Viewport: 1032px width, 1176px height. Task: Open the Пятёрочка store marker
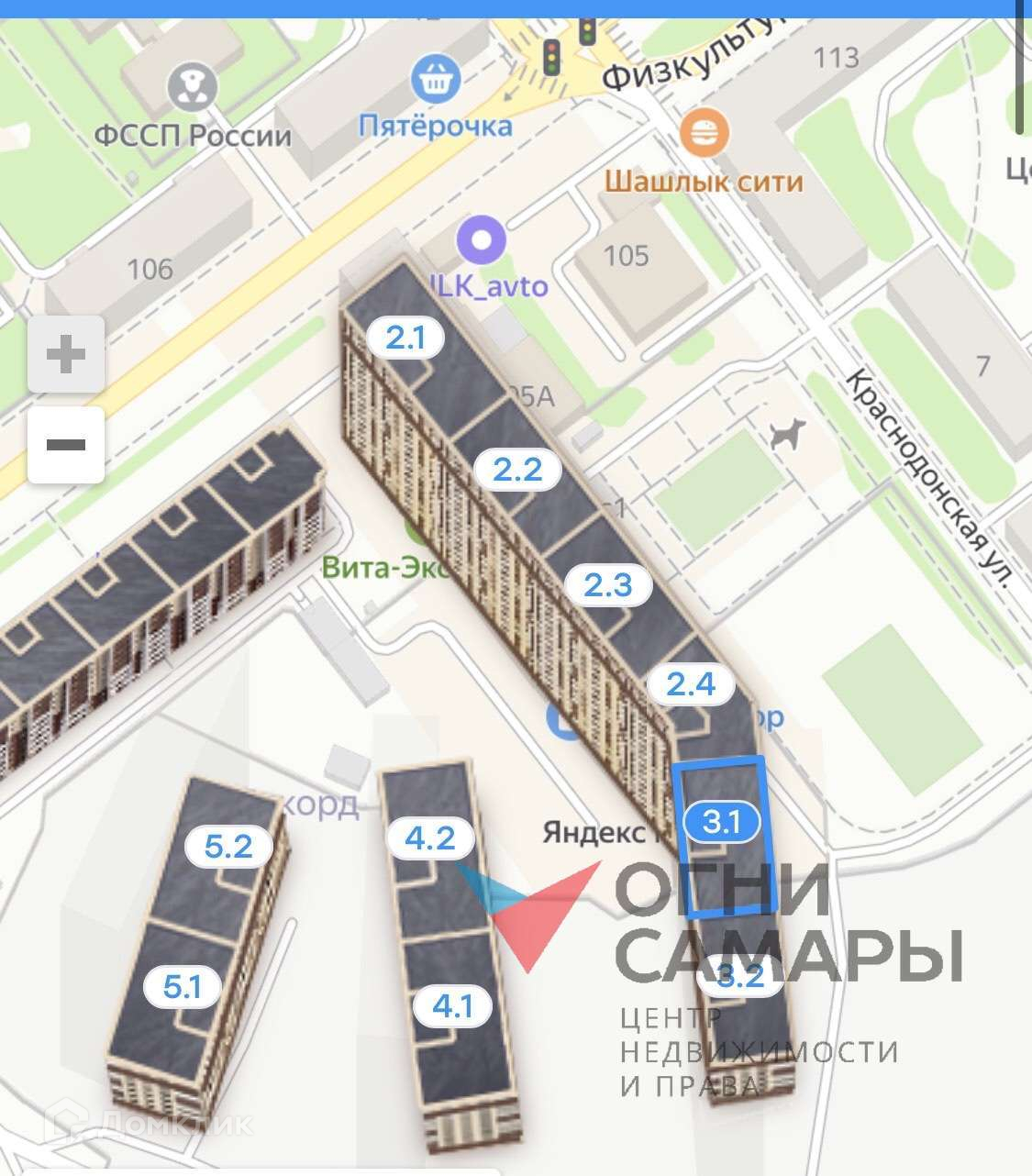click(435, 79)
